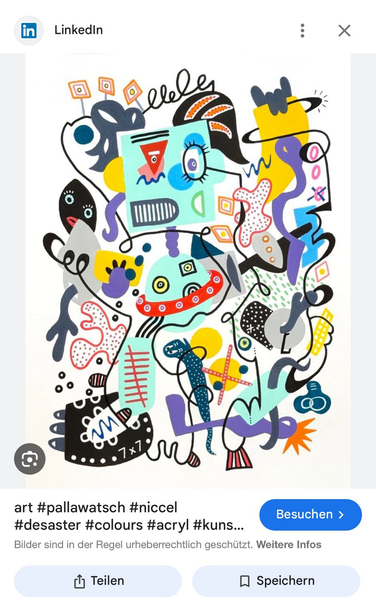The width and height of the screenshot is (376, 611).
Task: Save the image with Speichern
Action: click(276, 581)
